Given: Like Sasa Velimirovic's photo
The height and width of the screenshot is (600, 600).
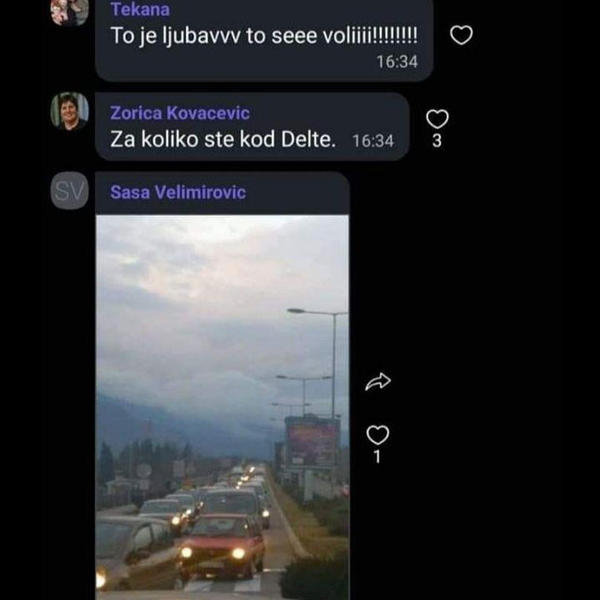Looking at the screenshot, I should 378,435.
